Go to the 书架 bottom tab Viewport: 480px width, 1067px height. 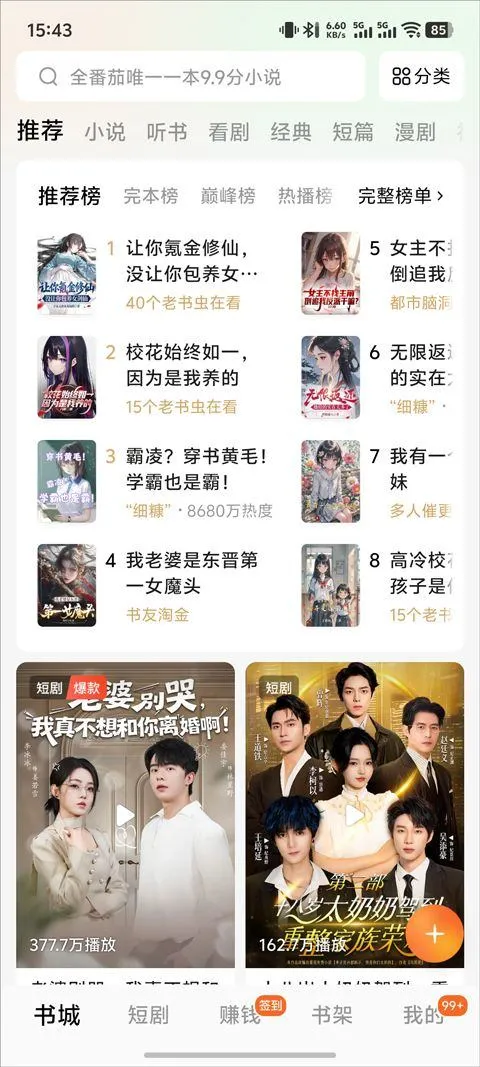[332, 1015]
